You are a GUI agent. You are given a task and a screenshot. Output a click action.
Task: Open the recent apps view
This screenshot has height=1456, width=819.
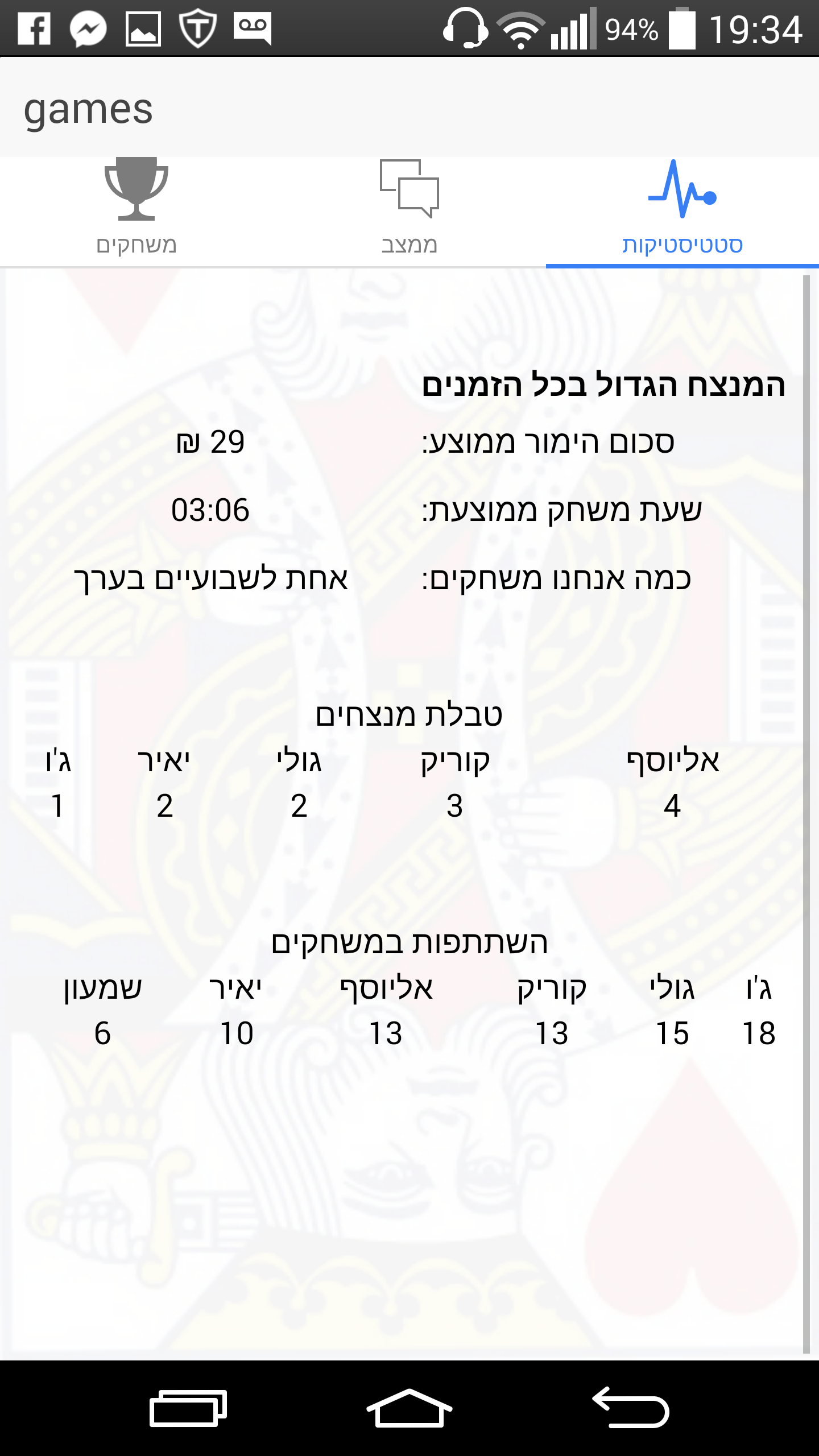pyautogui.click(x=188, y=1408)
